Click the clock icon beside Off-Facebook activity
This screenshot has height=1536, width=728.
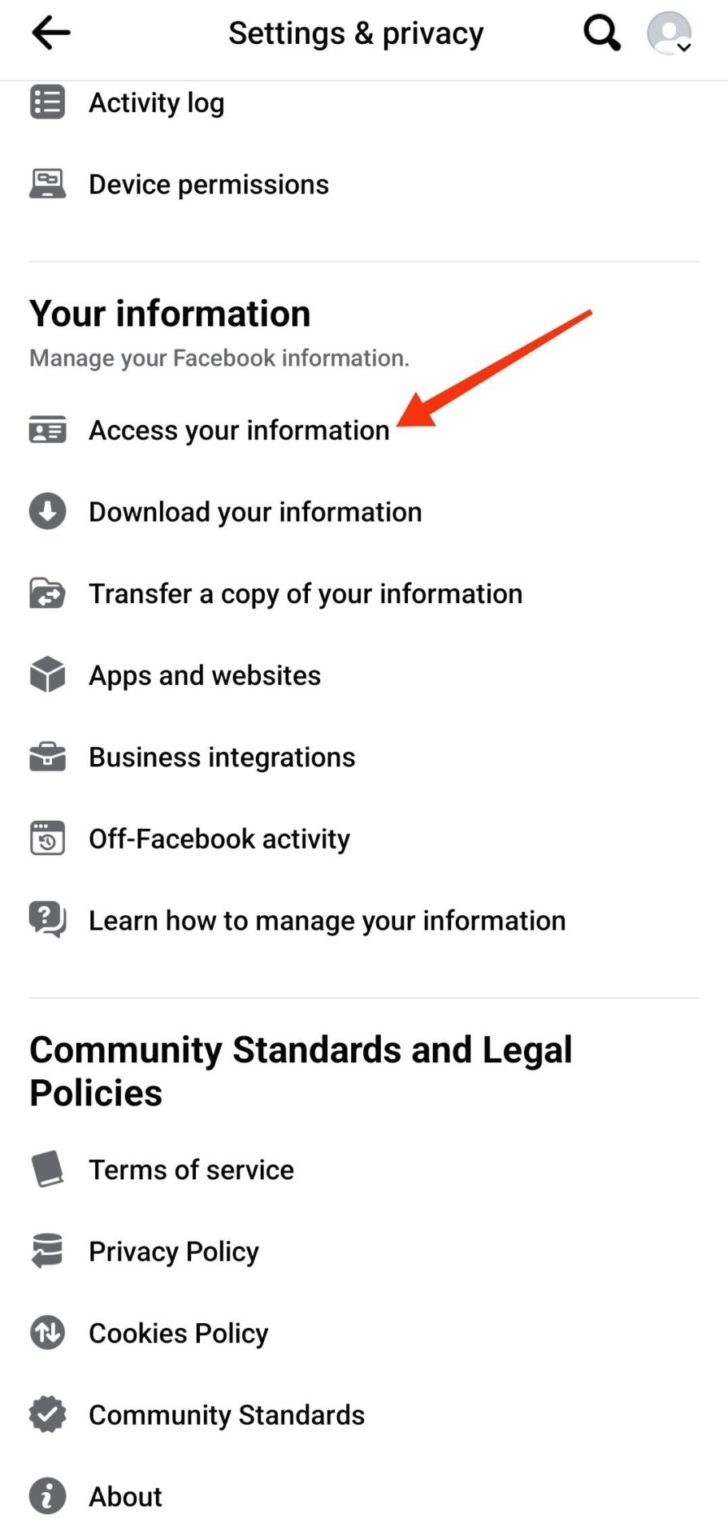[x=46, y=838]
